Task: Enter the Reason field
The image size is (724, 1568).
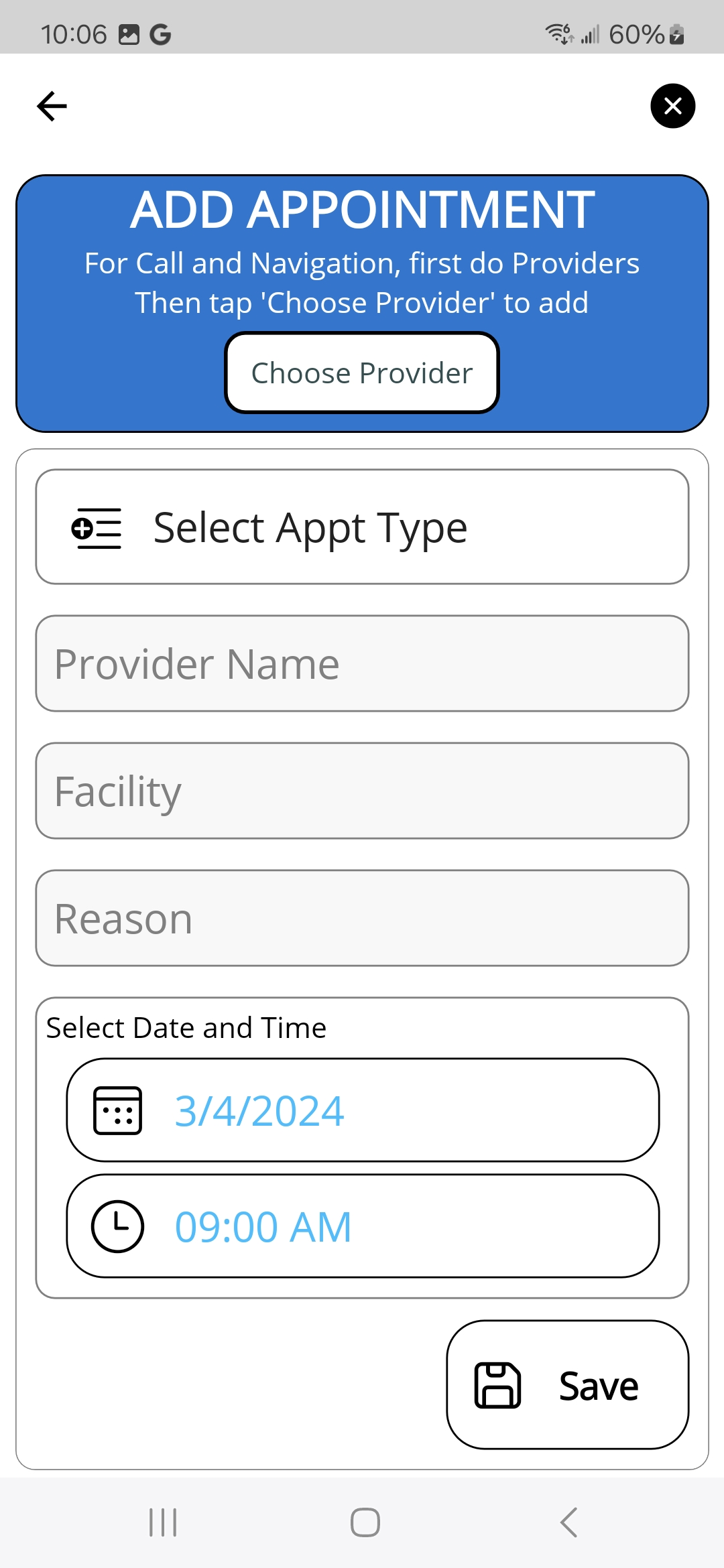Action: 362,918
